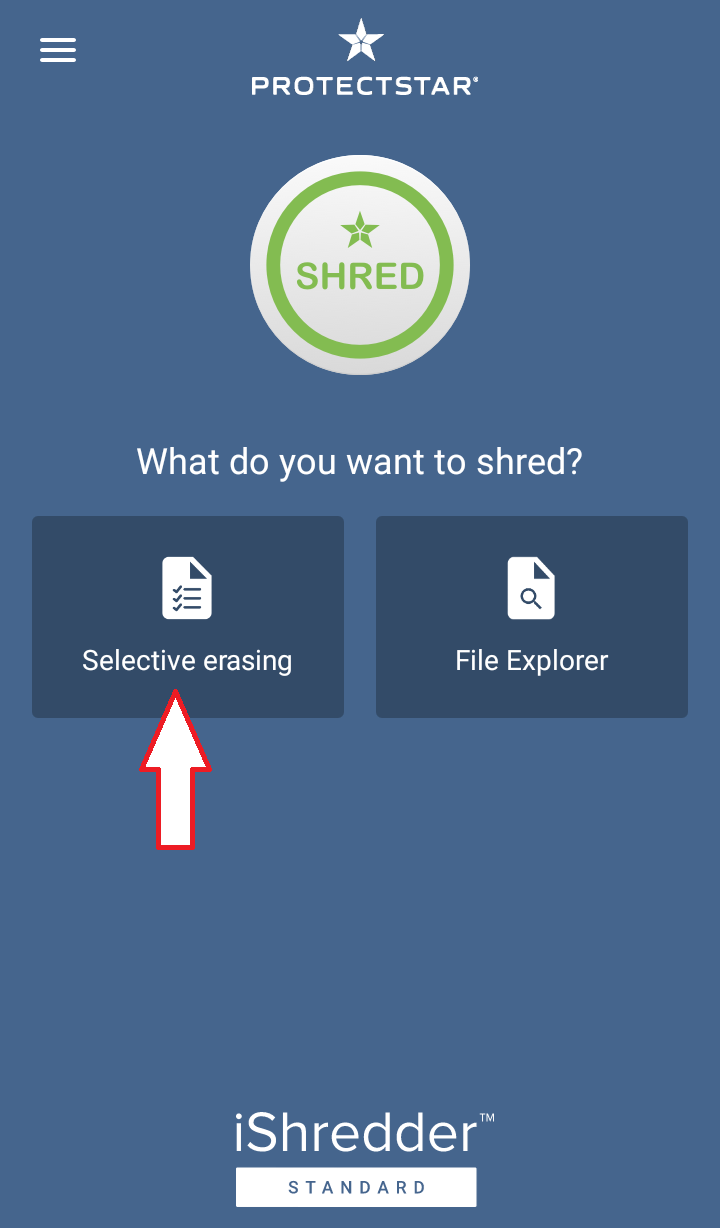Open the hamburger drawer menu
The height and width of the screenshot is (1228, 720).
coord(58,50)
